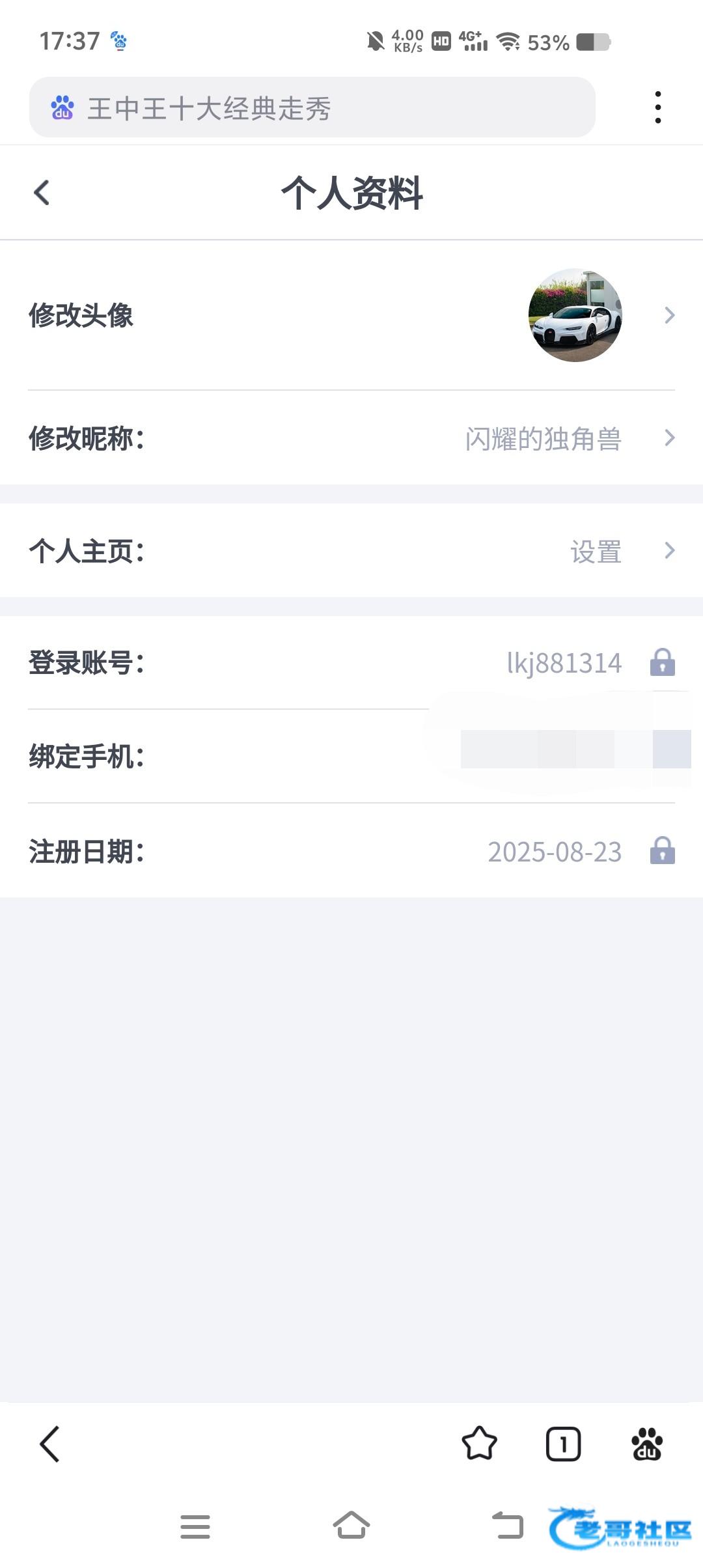
Task: Go back from the 个人资料 page header
Action: coord(42,192)
